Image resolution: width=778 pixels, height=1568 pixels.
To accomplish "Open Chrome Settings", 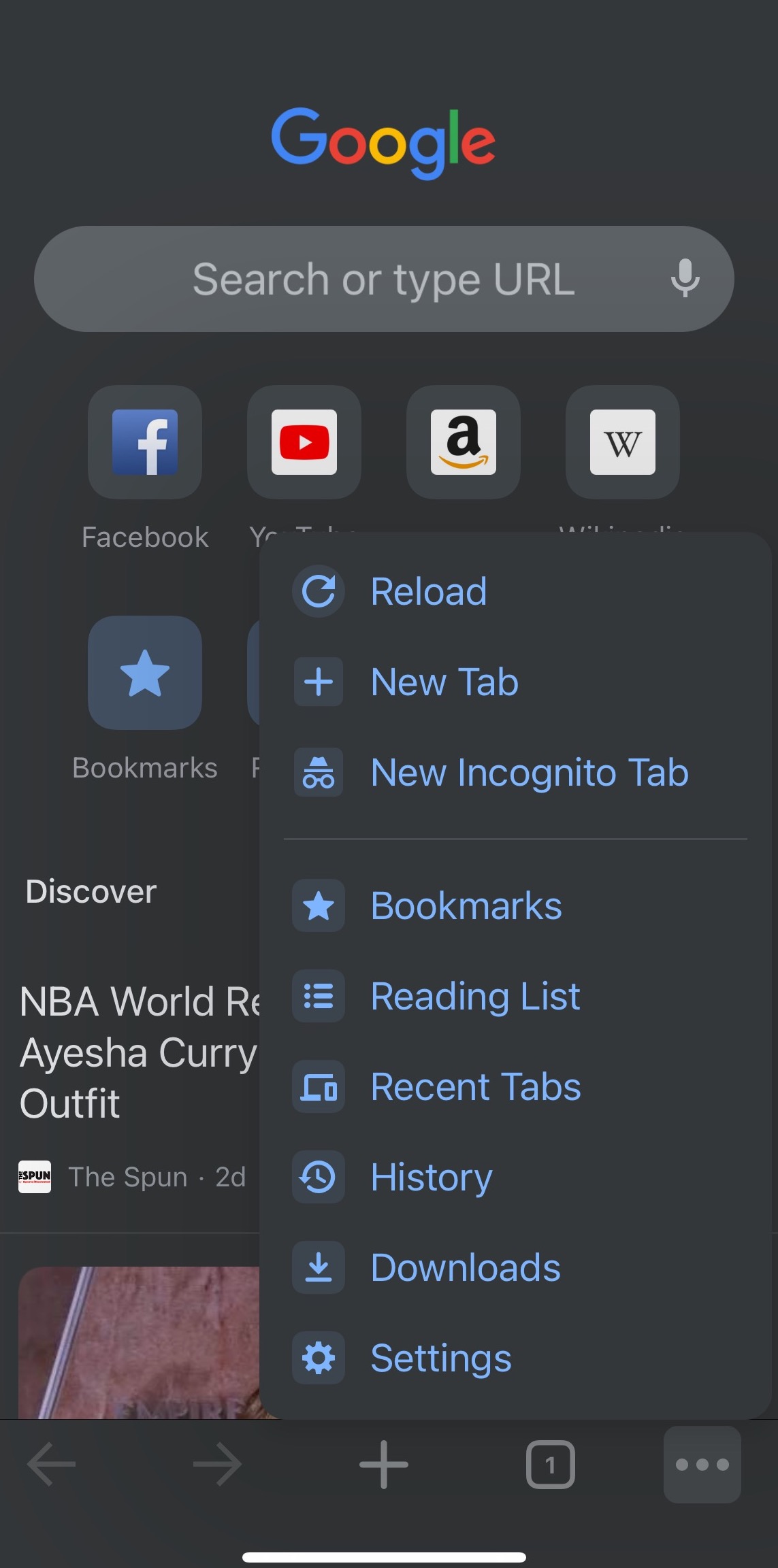I will tap(440, 1358).
